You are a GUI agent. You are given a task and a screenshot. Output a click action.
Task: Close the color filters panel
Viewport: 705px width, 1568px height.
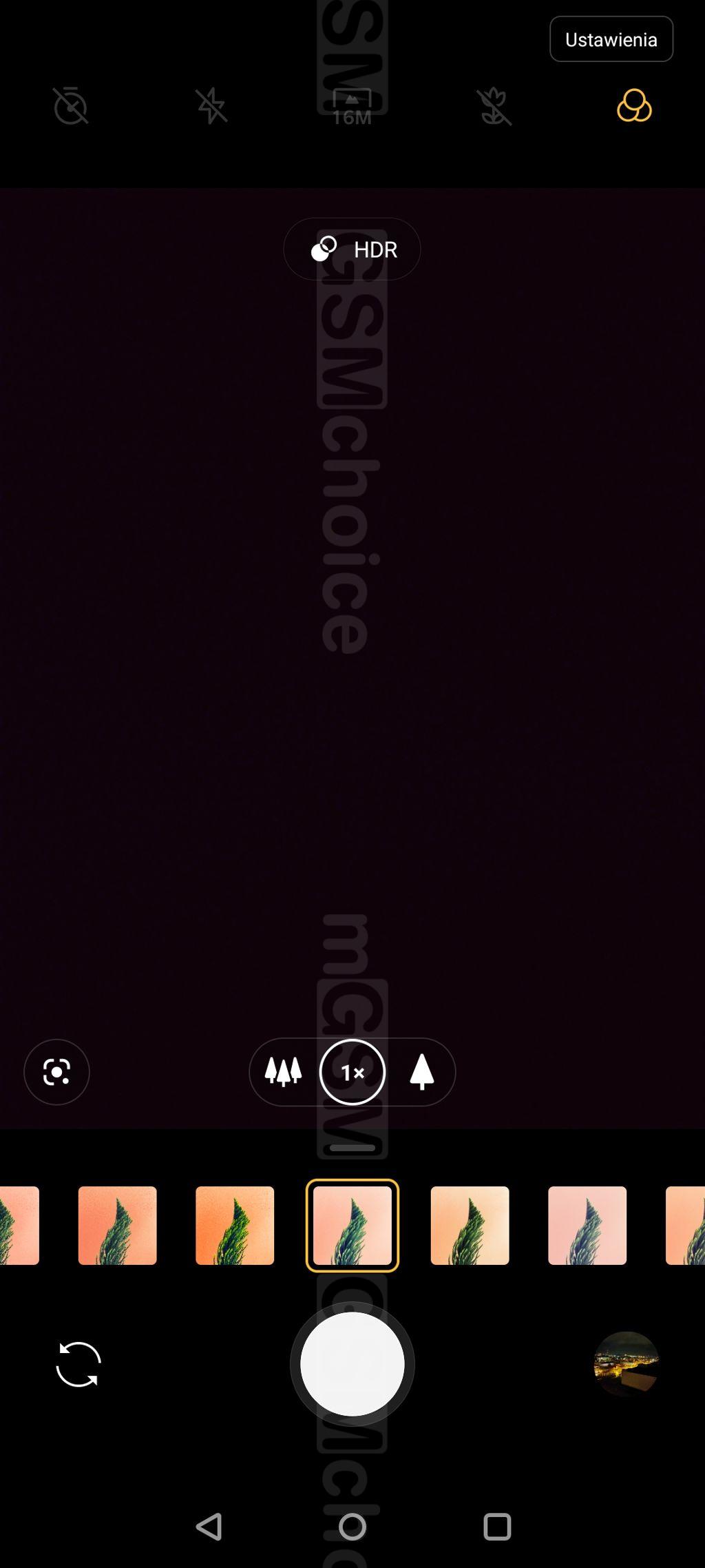pyautogui.click(x=633, y=106)
